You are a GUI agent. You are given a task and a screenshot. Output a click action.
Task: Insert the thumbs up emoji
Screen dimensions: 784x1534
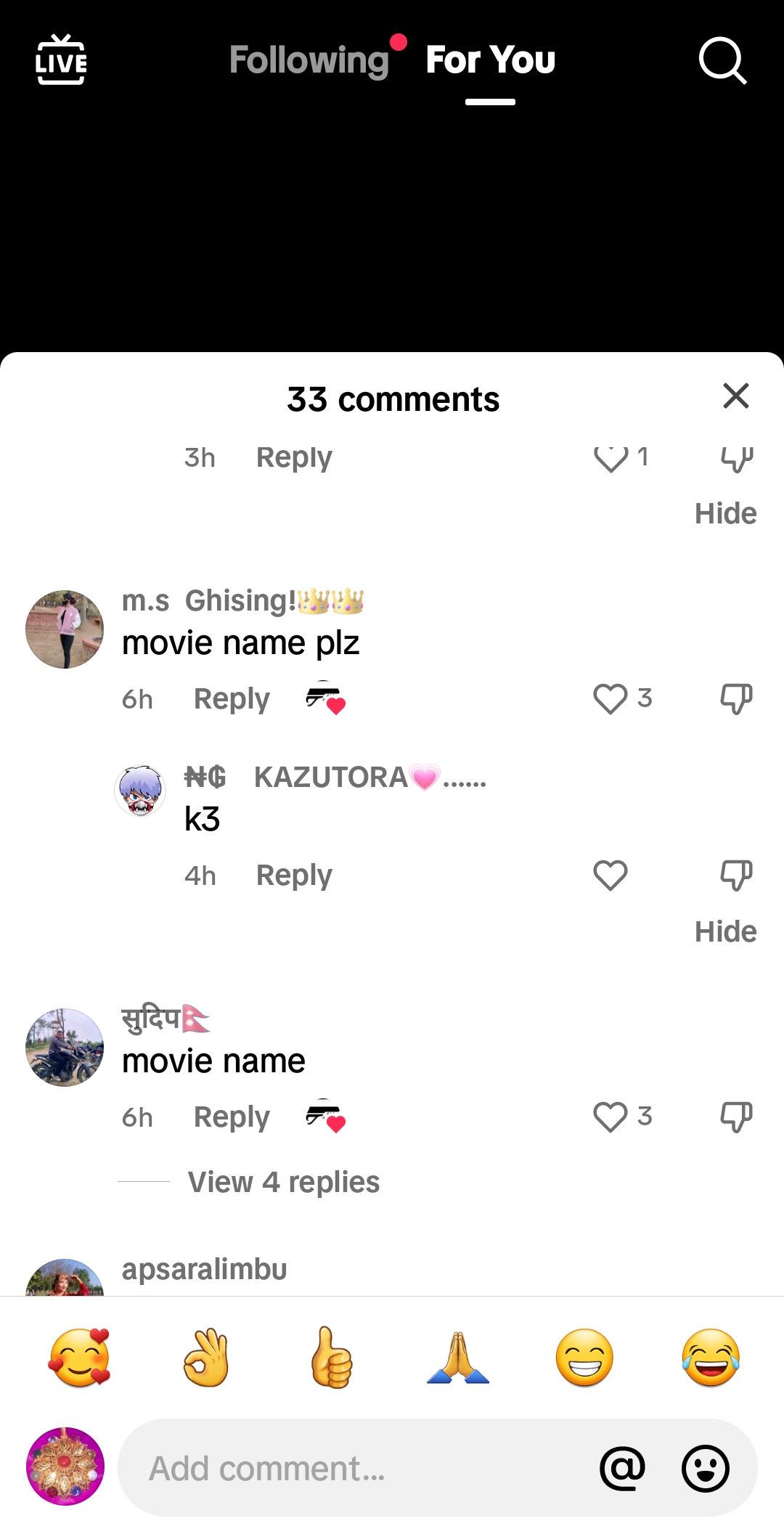coord(332,1358)
